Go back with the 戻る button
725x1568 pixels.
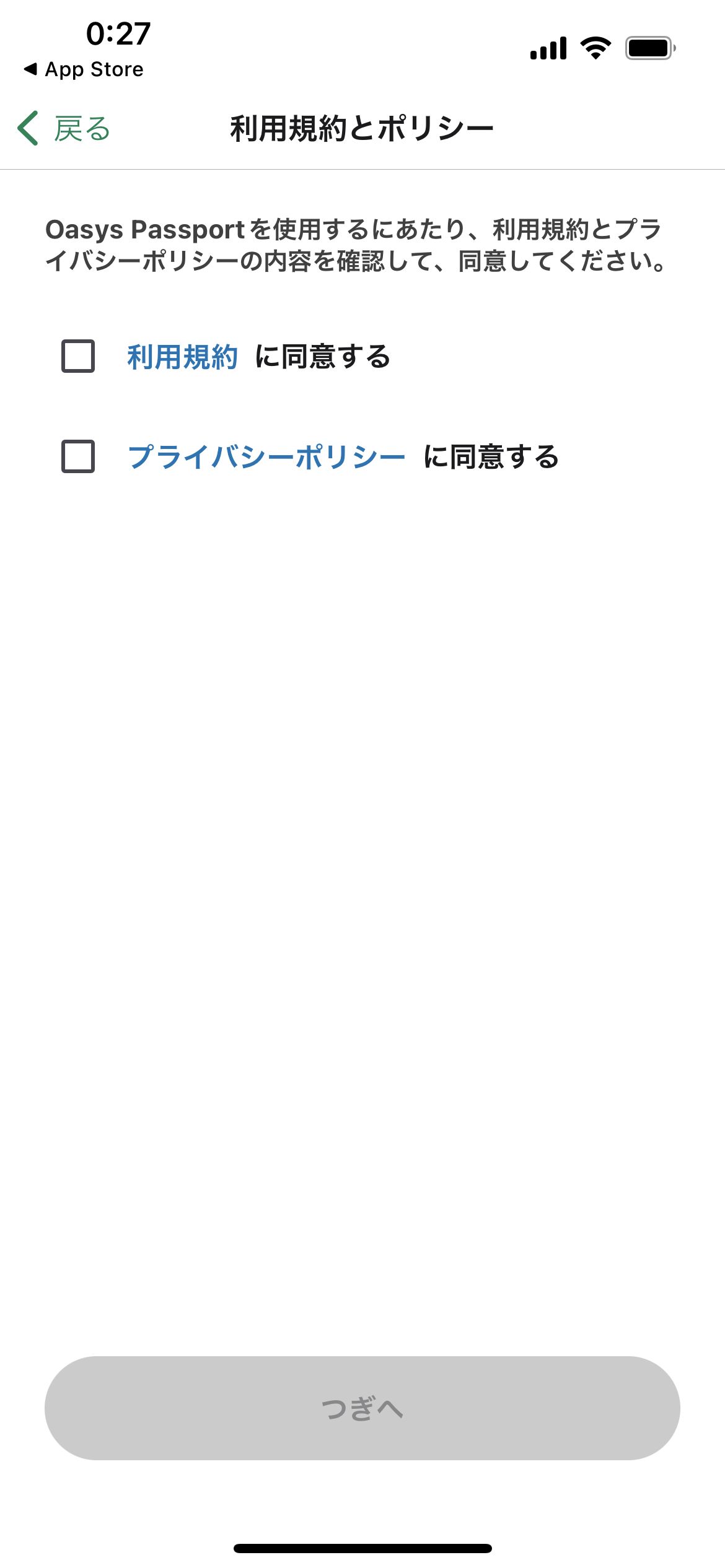coord(64,129)
